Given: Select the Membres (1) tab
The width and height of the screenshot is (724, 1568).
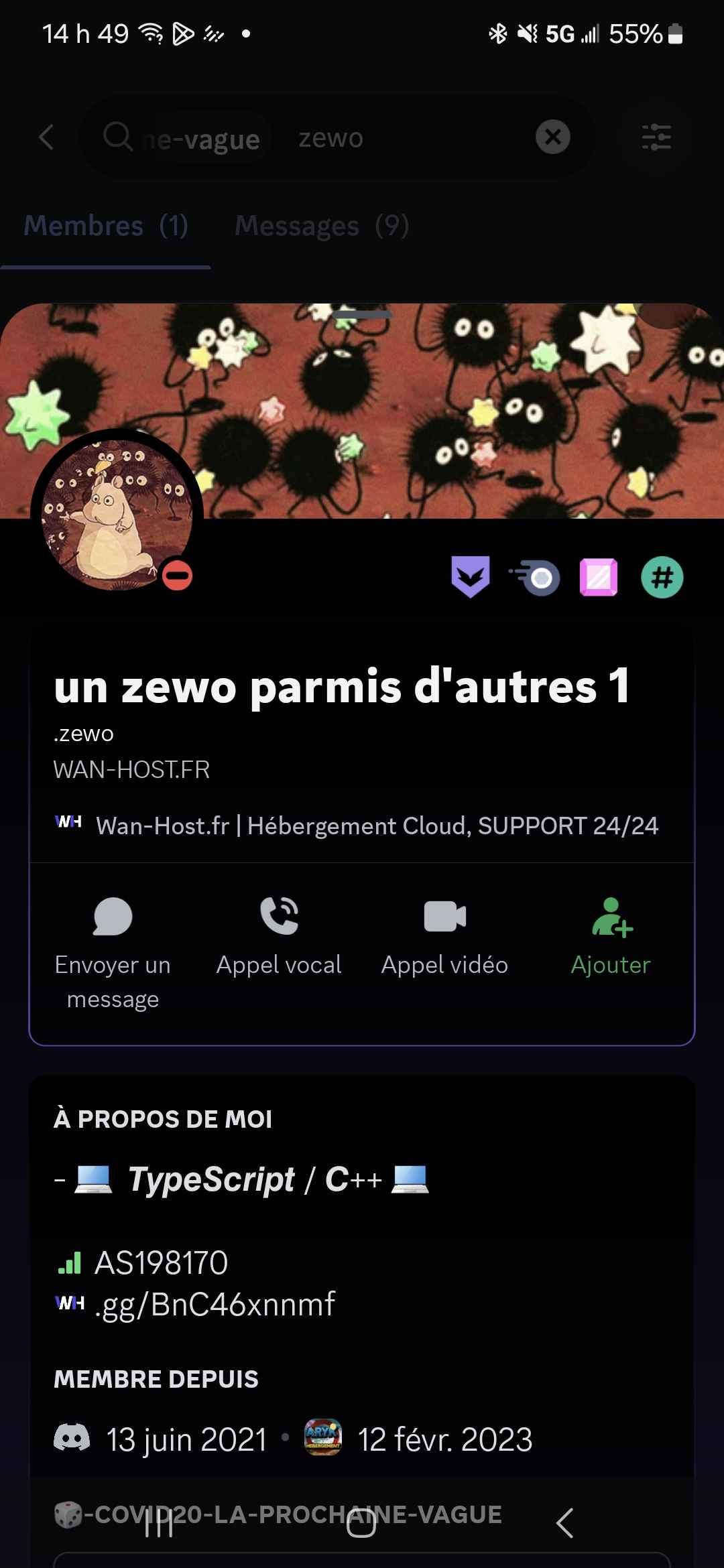Looking at the screenshot, I should (x=106, y=226).
